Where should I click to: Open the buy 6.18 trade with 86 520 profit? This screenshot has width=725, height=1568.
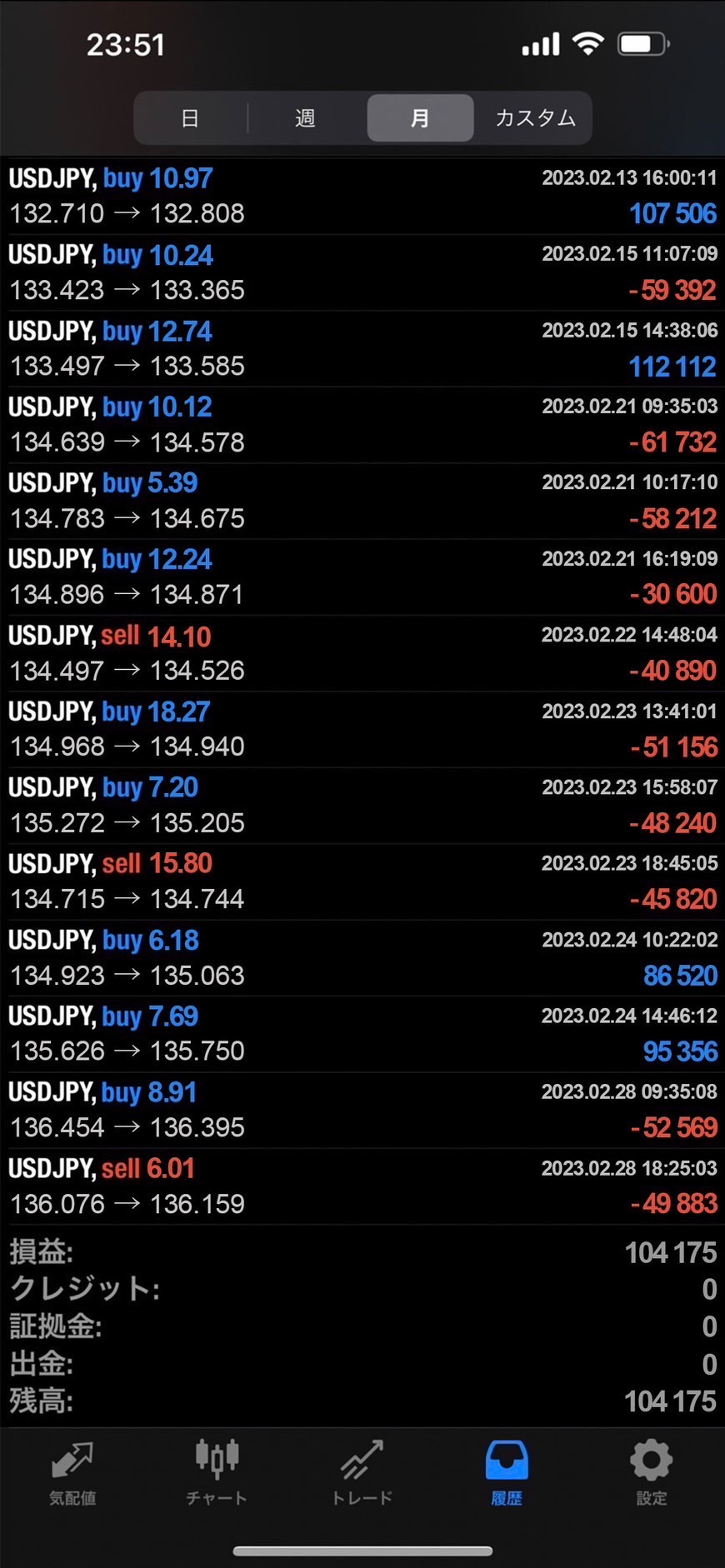pyautogui.click(x=362, y=958)
